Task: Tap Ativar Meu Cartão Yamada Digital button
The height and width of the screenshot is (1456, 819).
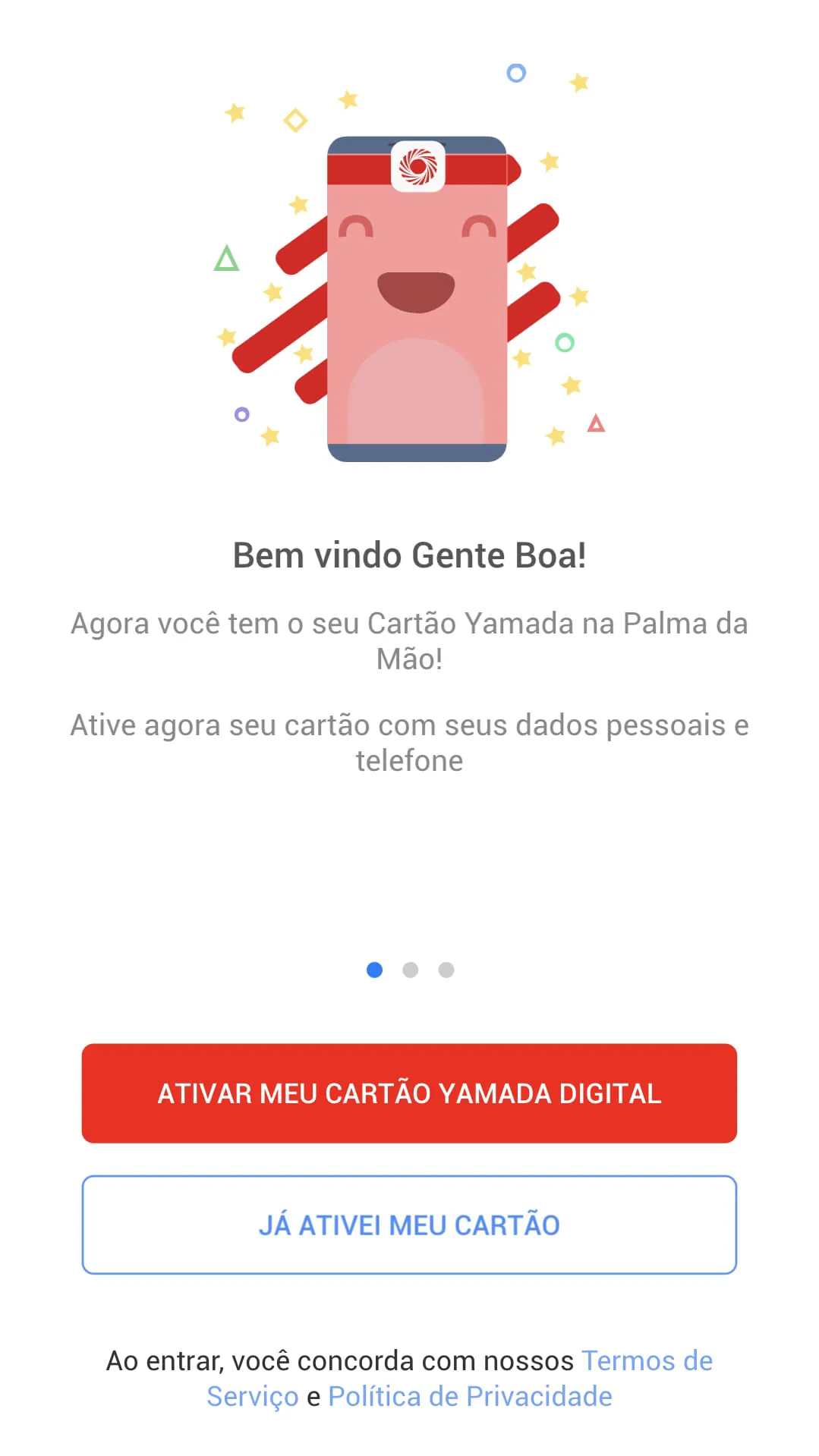Action: (x=409, y=1093)
